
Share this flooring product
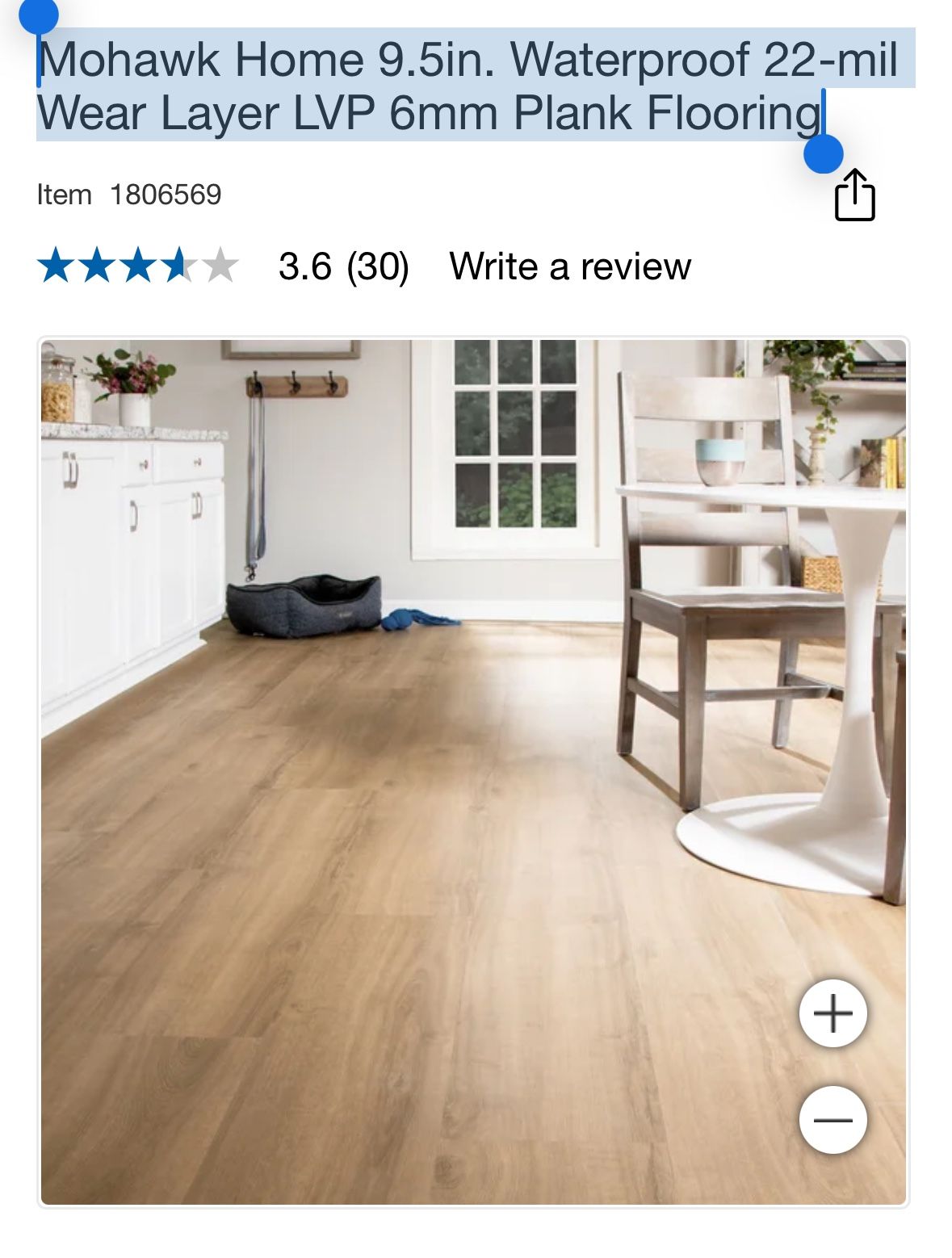tap(854, 195)
